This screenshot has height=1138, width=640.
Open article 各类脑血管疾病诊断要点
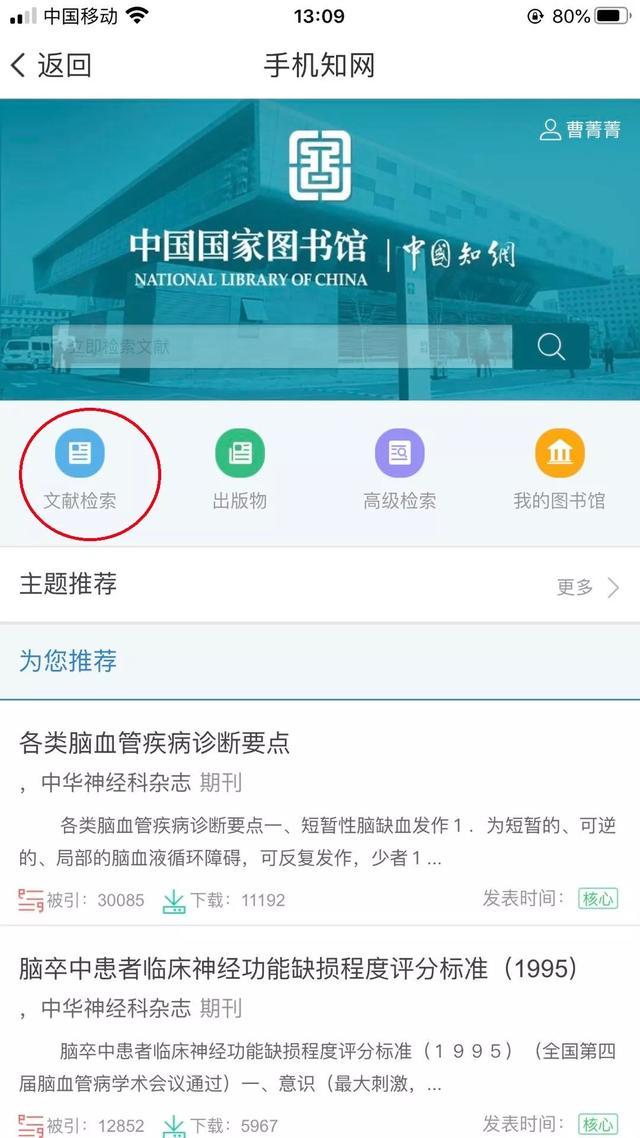click(155, 743)
